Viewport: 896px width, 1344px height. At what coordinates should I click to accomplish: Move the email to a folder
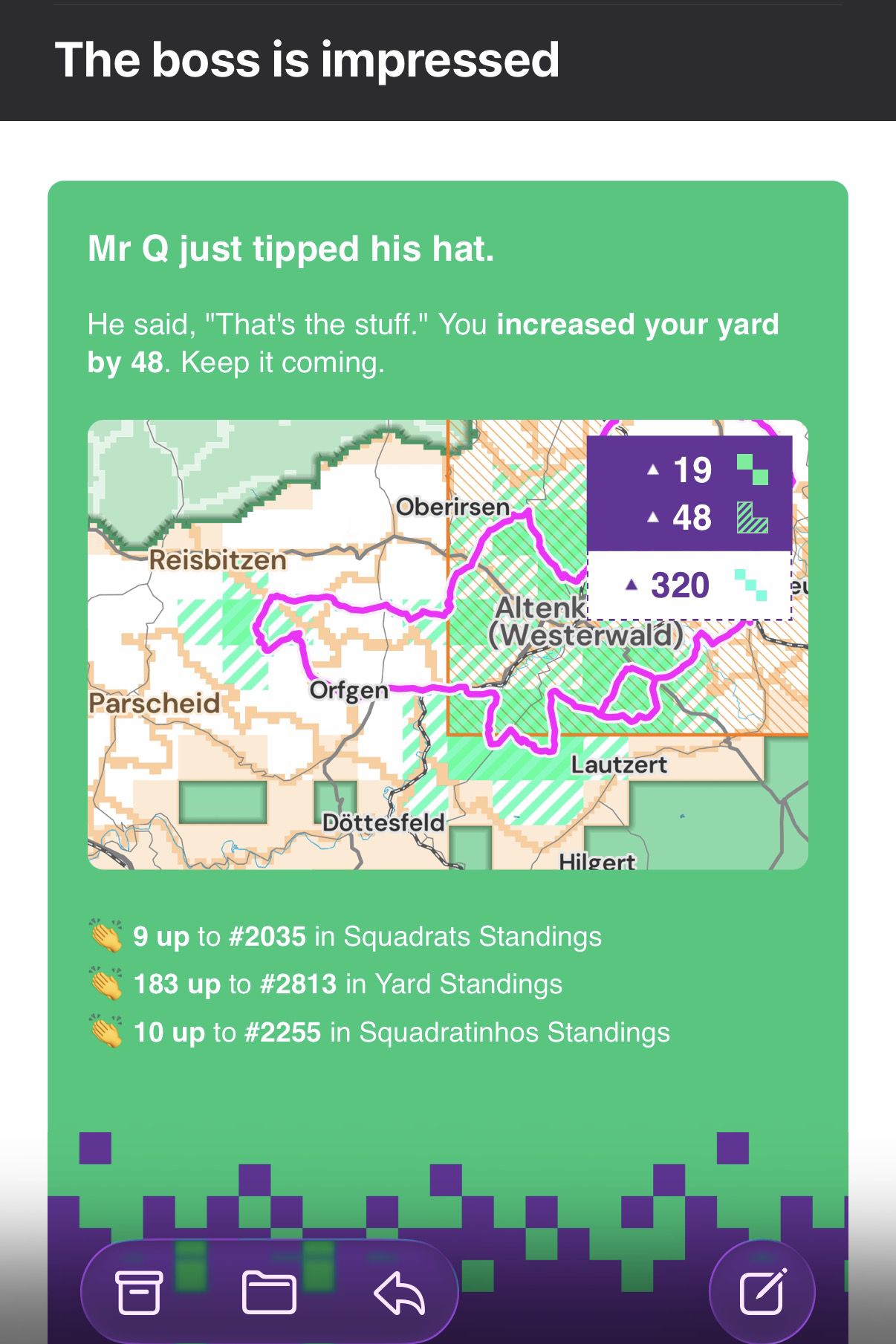[x=269, y=1293]
